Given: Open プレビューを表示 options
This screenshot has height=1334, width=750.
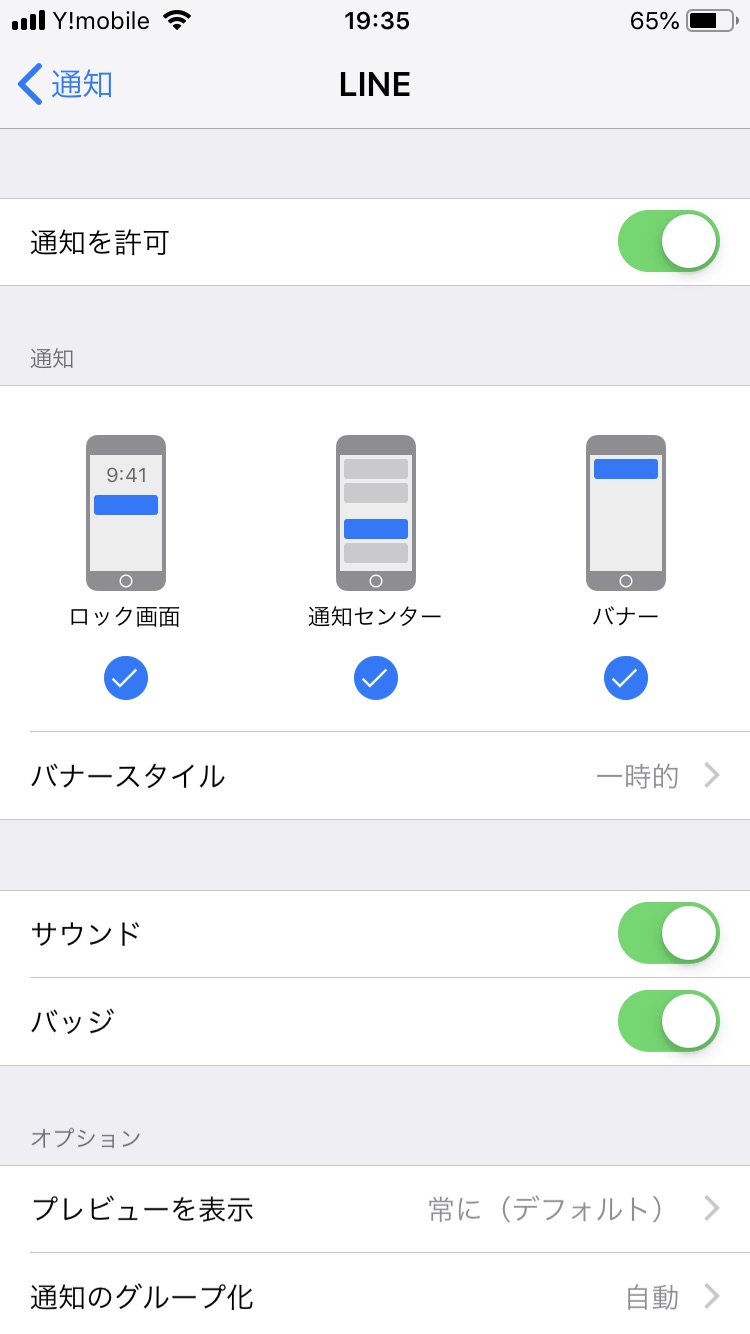Looking at the screenshot, I should (x=375, y=1209).
